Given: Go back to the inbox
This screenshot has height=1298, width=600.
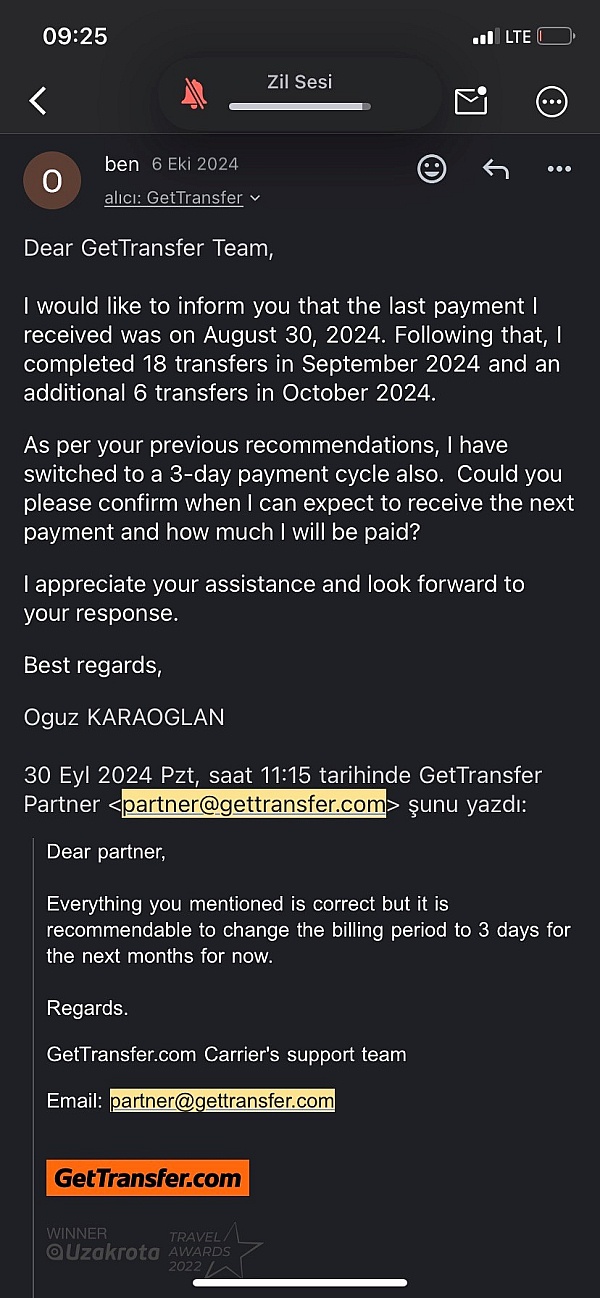Looking at the screenshot, I should pyautogui.click(x=38, y=100).
